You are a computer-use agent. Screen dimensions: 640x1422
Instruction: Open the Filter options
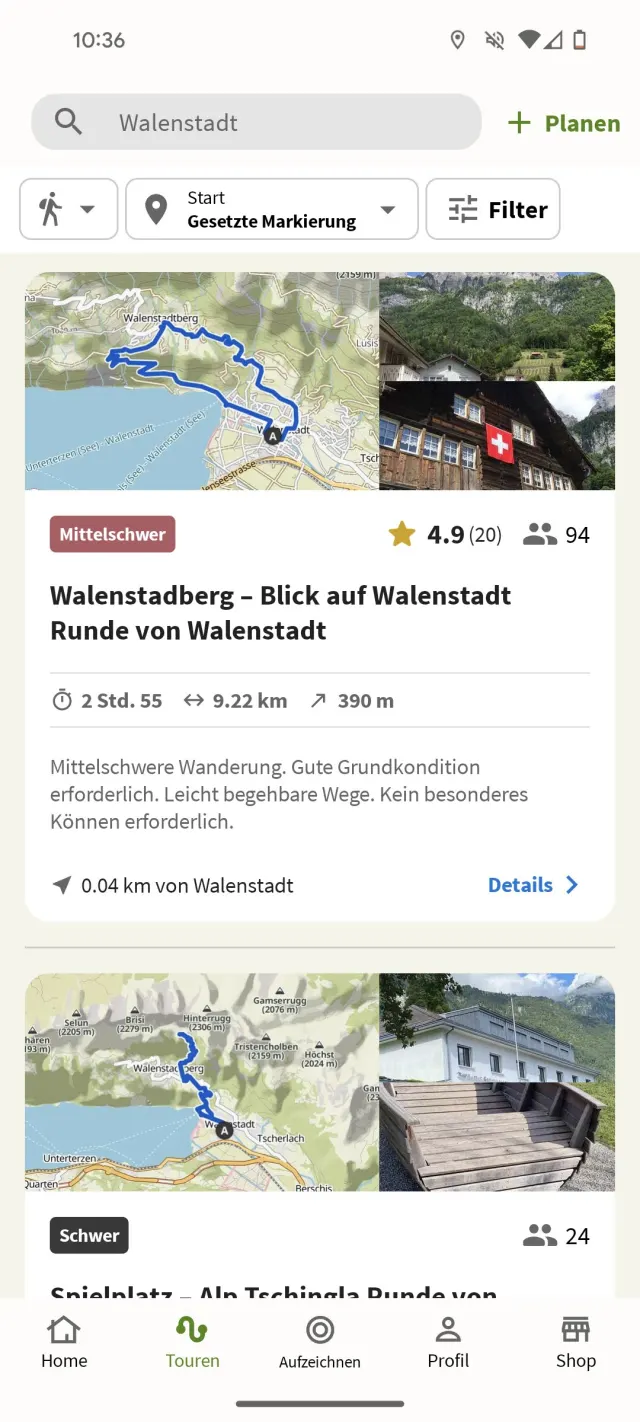tap(493, 210)
